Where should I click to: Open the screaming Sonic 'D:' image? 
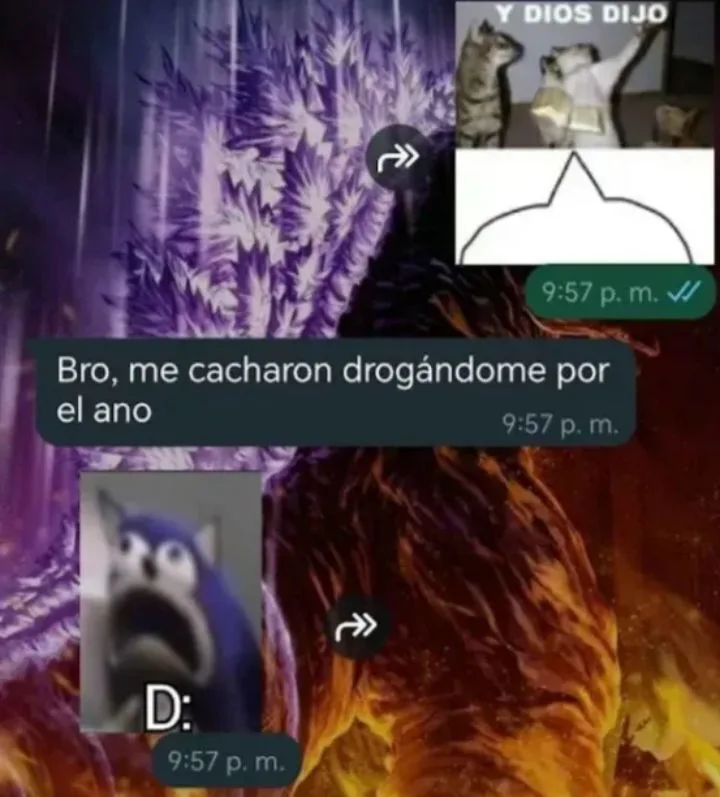tap(171, 602)
